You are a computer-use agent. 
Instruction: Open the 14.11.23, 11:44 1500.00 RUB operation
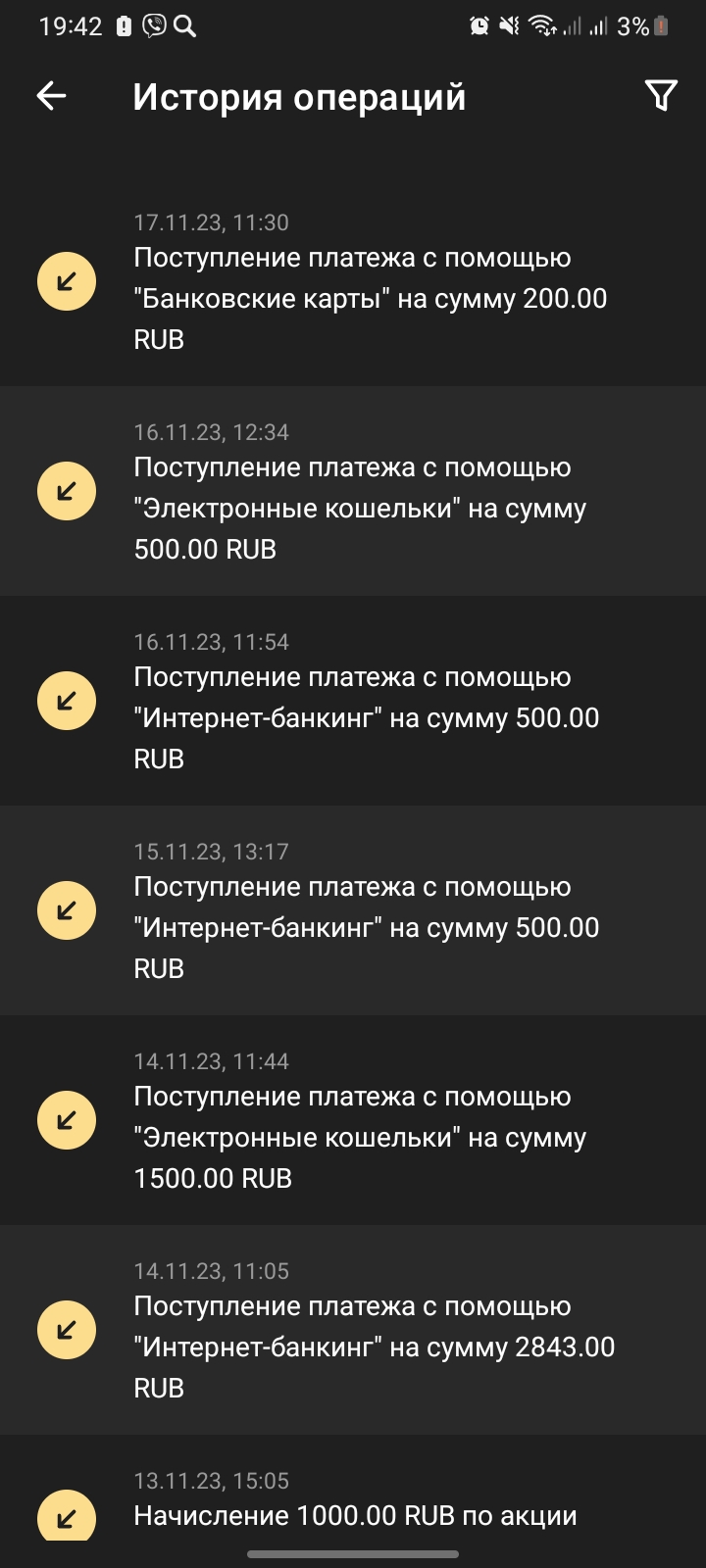coord(353,1121)
